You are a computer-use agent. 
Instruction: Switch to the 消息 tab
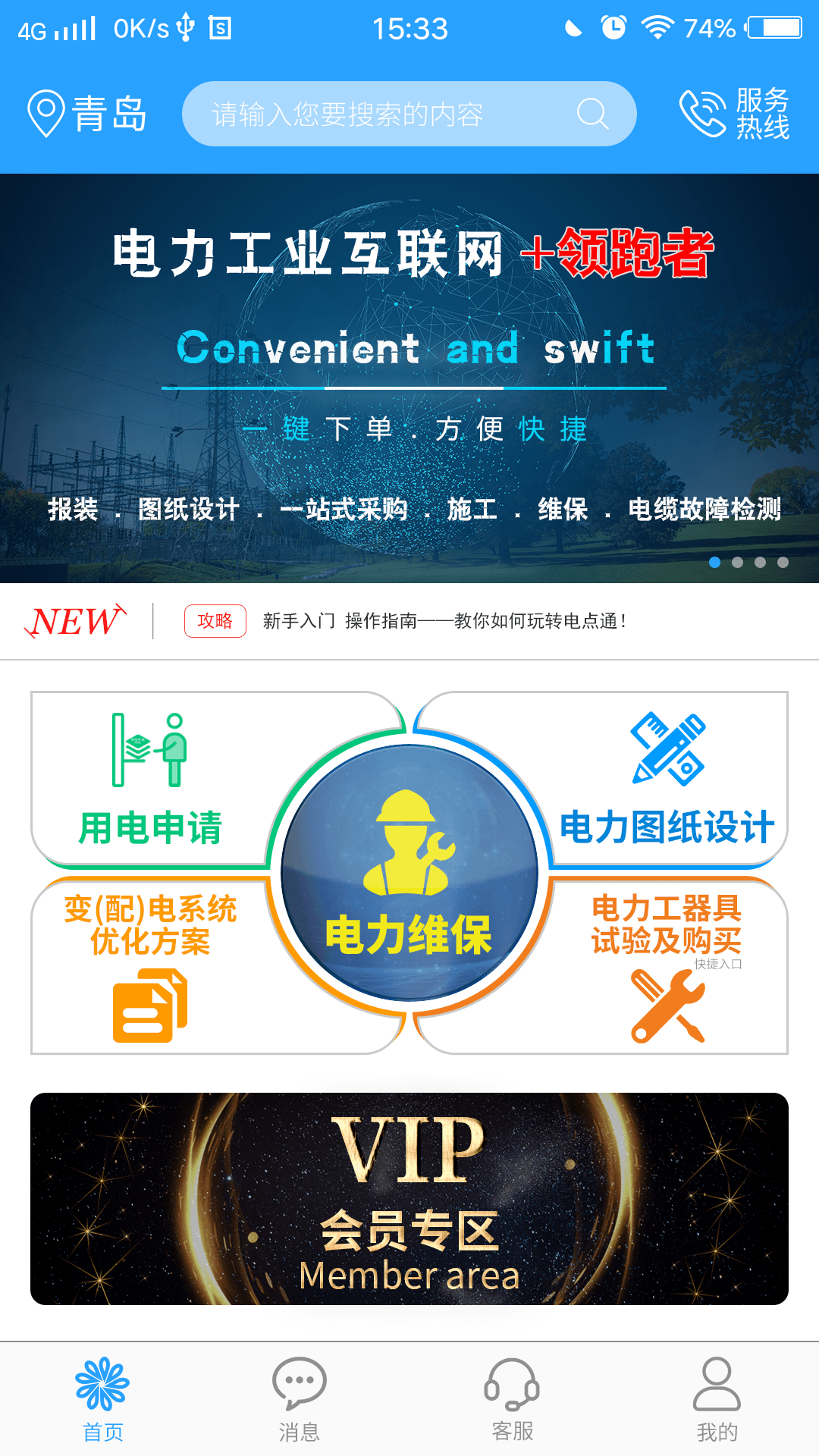point(300,1399)
